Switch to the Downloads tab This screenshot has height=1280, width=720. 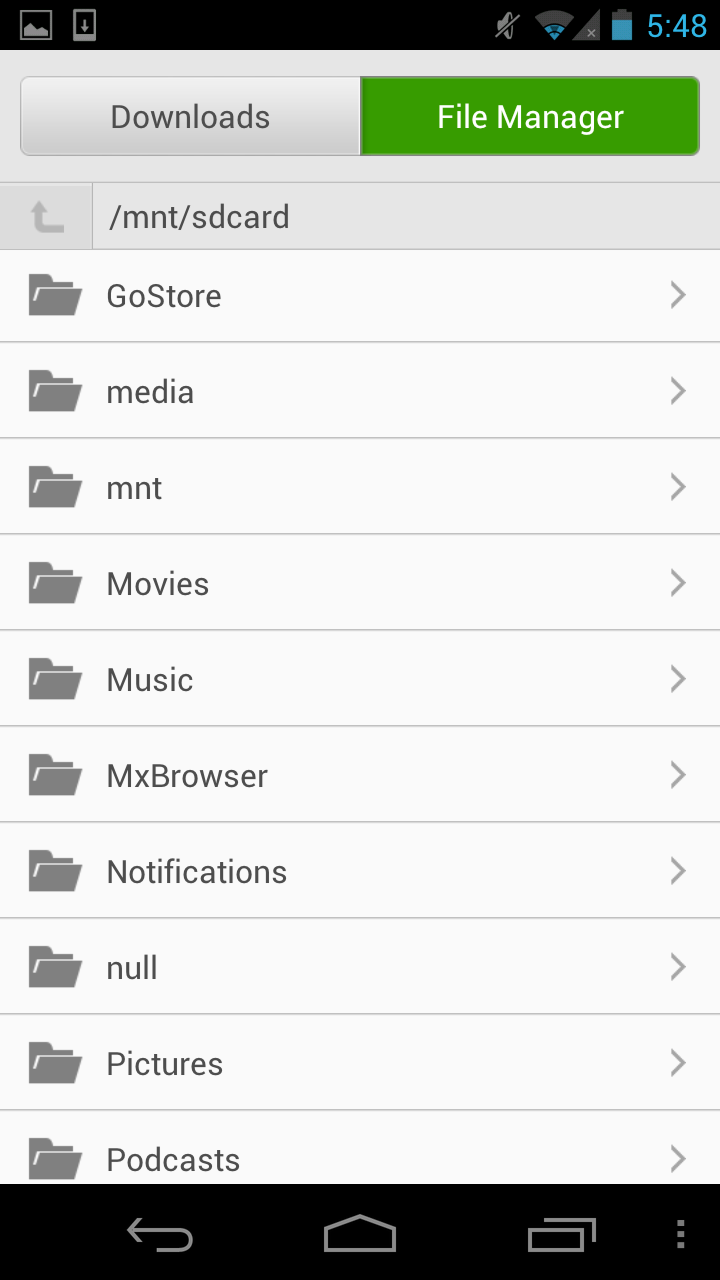click(190, 117)
